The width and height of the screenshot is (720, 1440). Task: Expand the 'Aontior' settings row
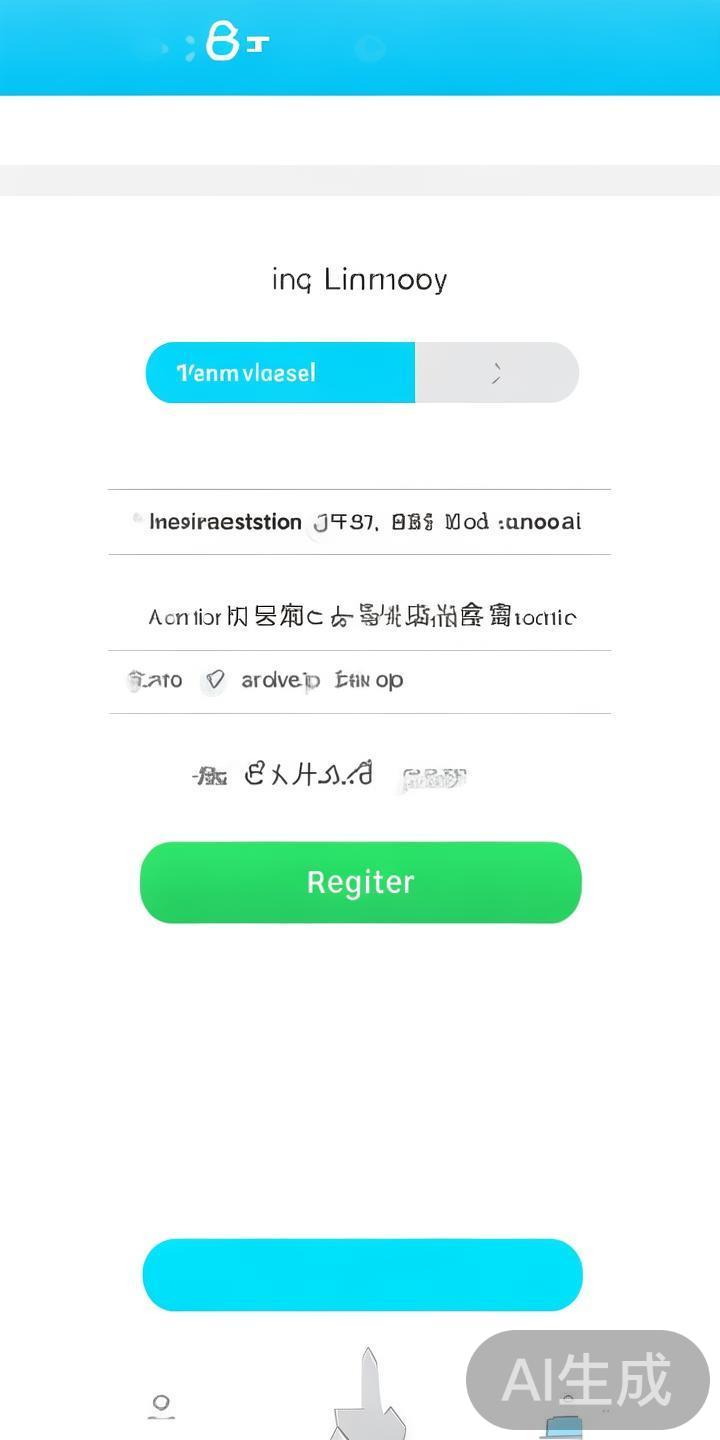pyautogui.click(x=360, y=617)
